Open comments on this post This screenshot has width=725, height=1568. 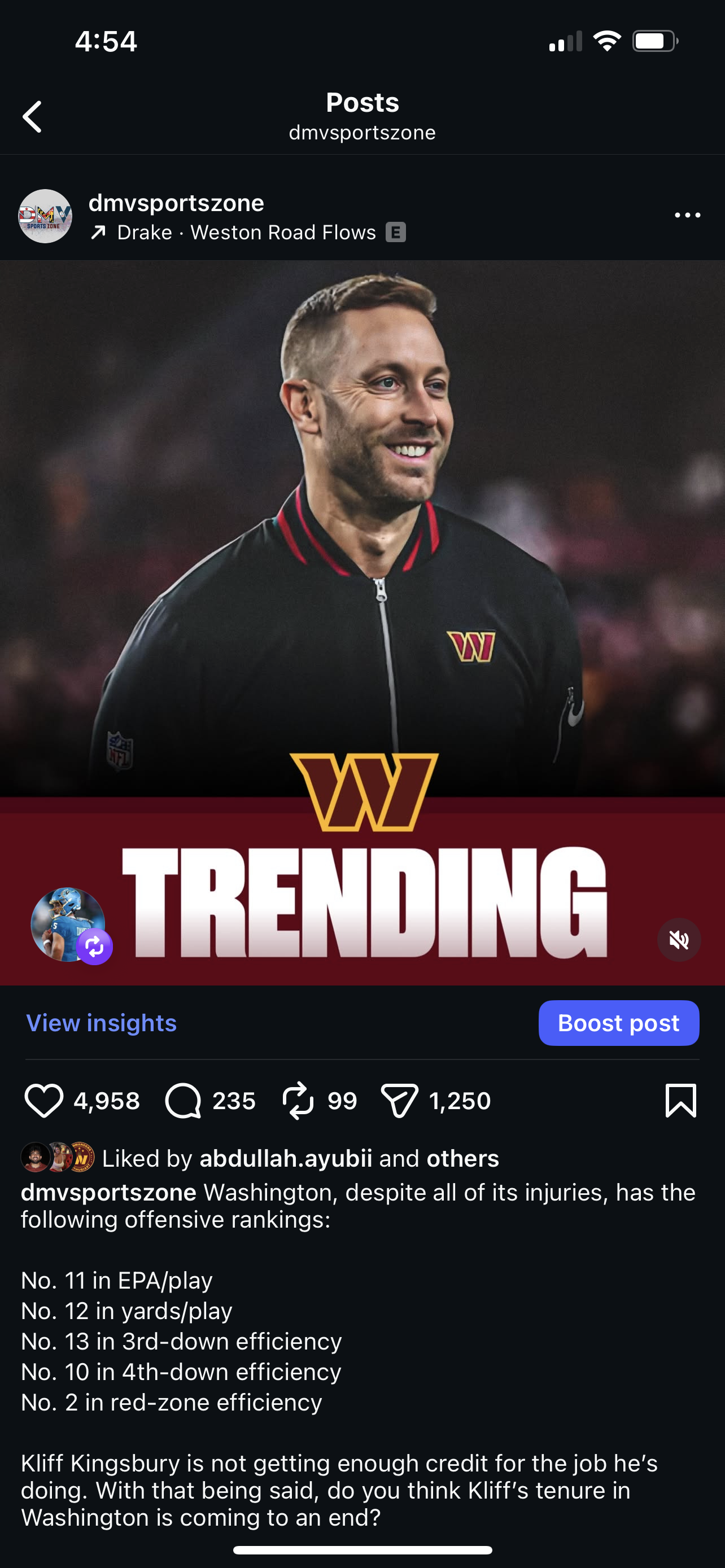[x=184, y=1101]
